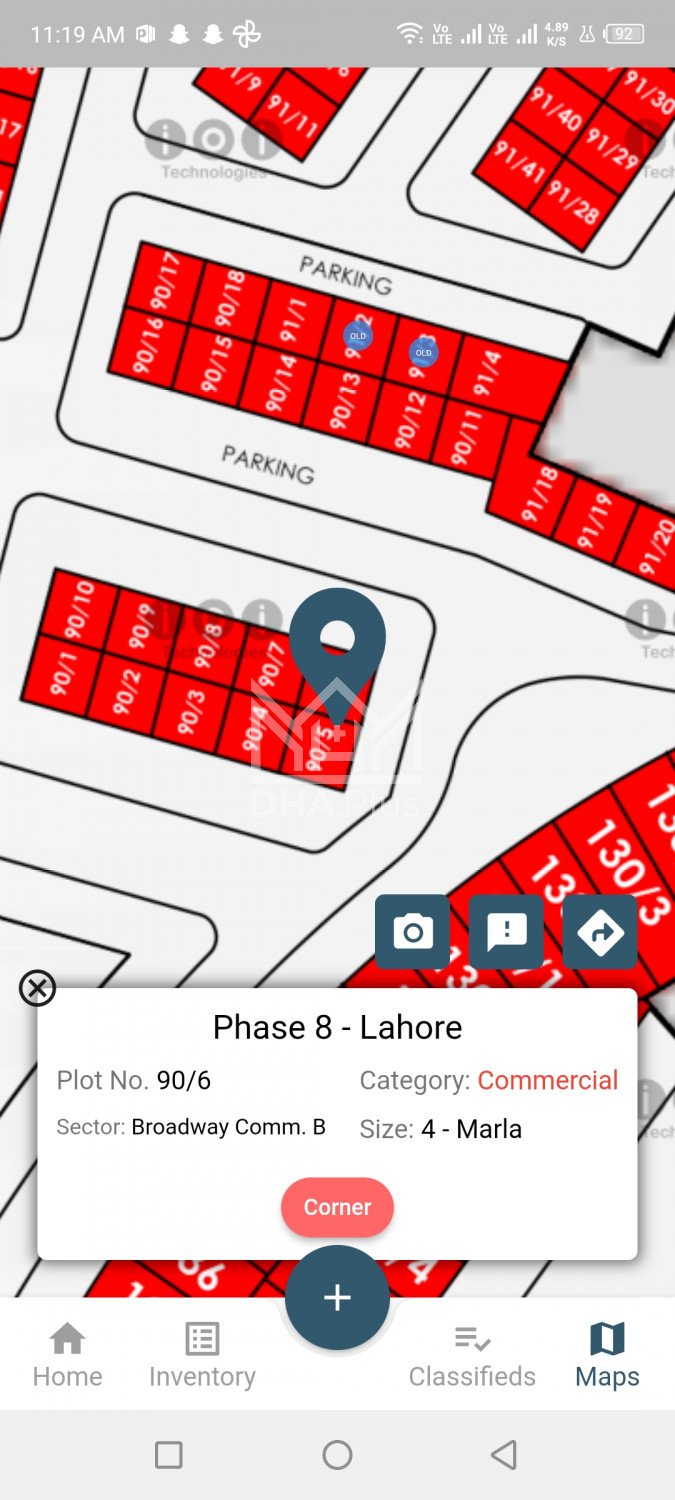Image resolution: width=675 pixels, height=1500 pixels.
Task: Tap the system back button
Action: [505, 1454]
